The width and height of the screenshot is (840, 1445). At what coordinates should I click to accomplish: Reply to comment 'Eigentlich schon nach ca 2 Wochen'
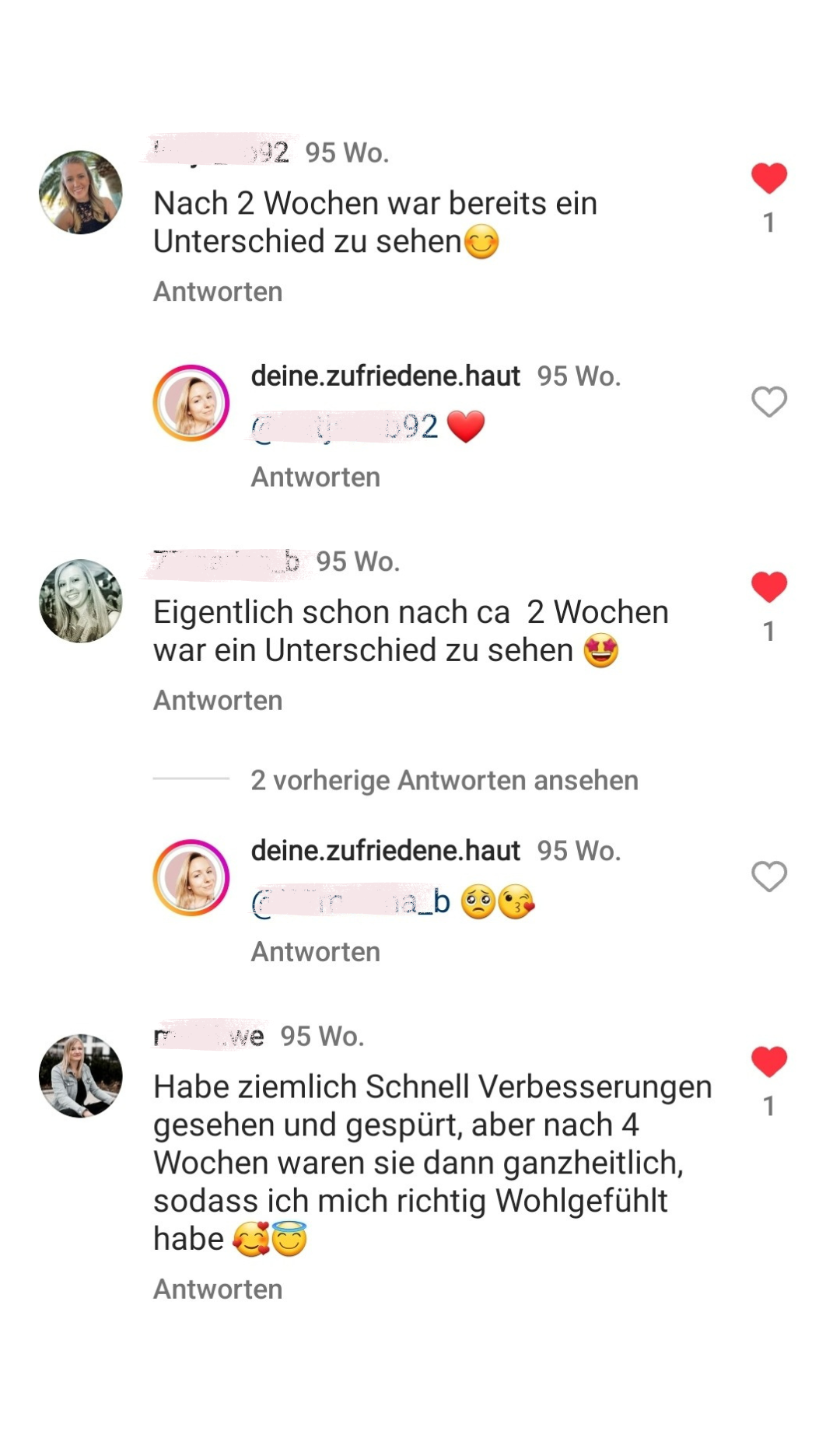[x=218, y=701]
